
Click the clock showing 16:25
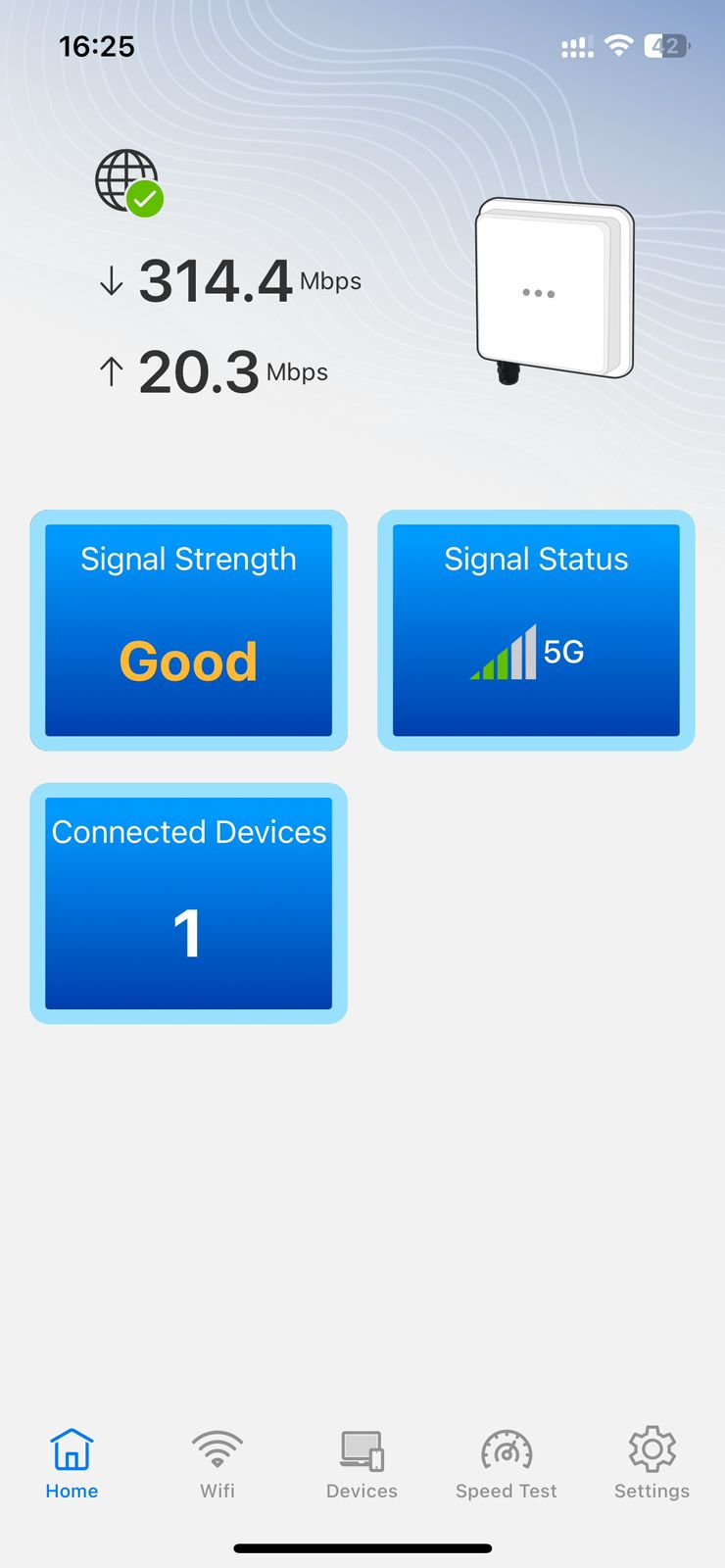pos(97,45)
